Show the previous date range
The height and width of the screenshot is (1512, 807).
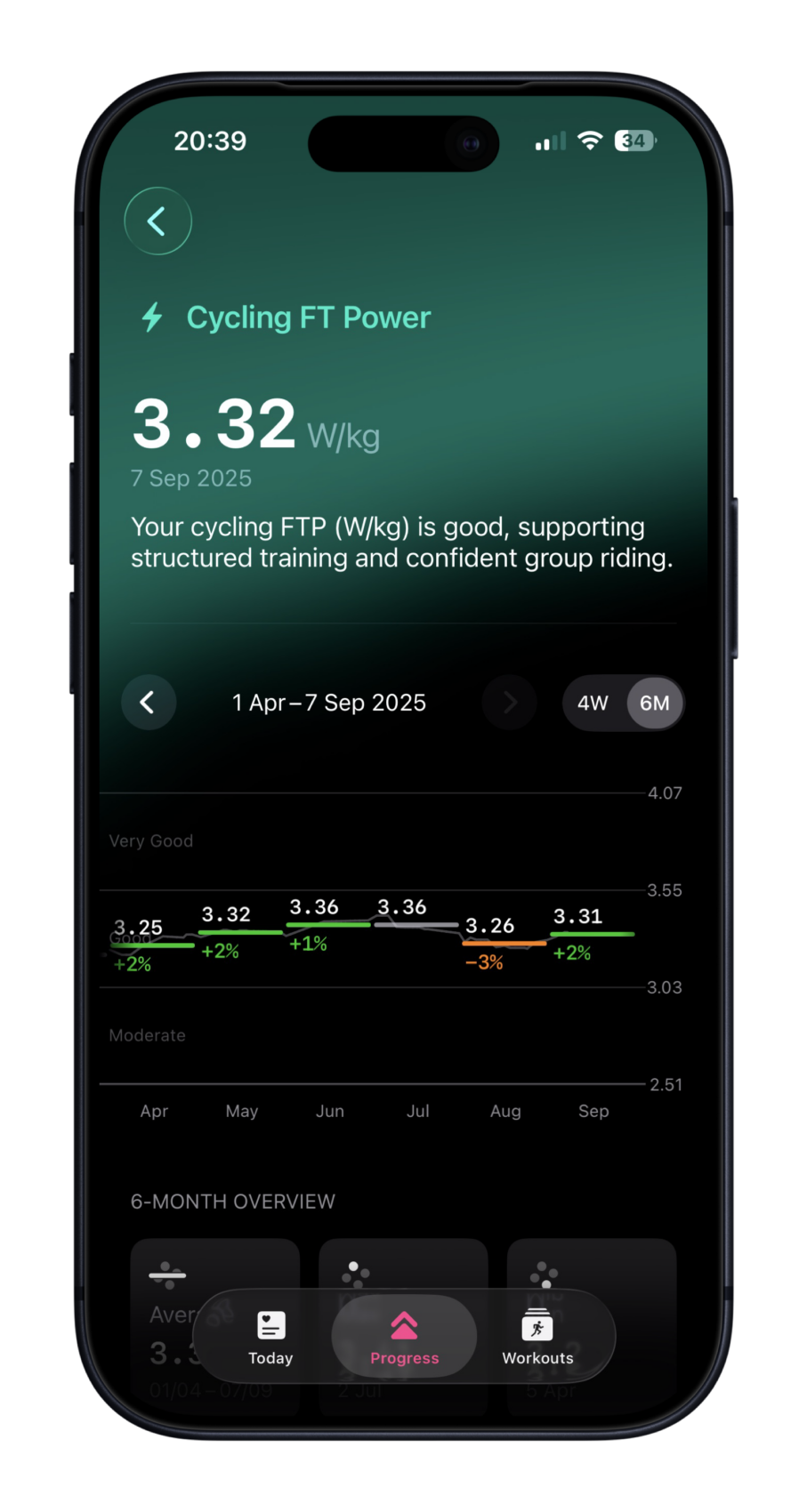149,703
